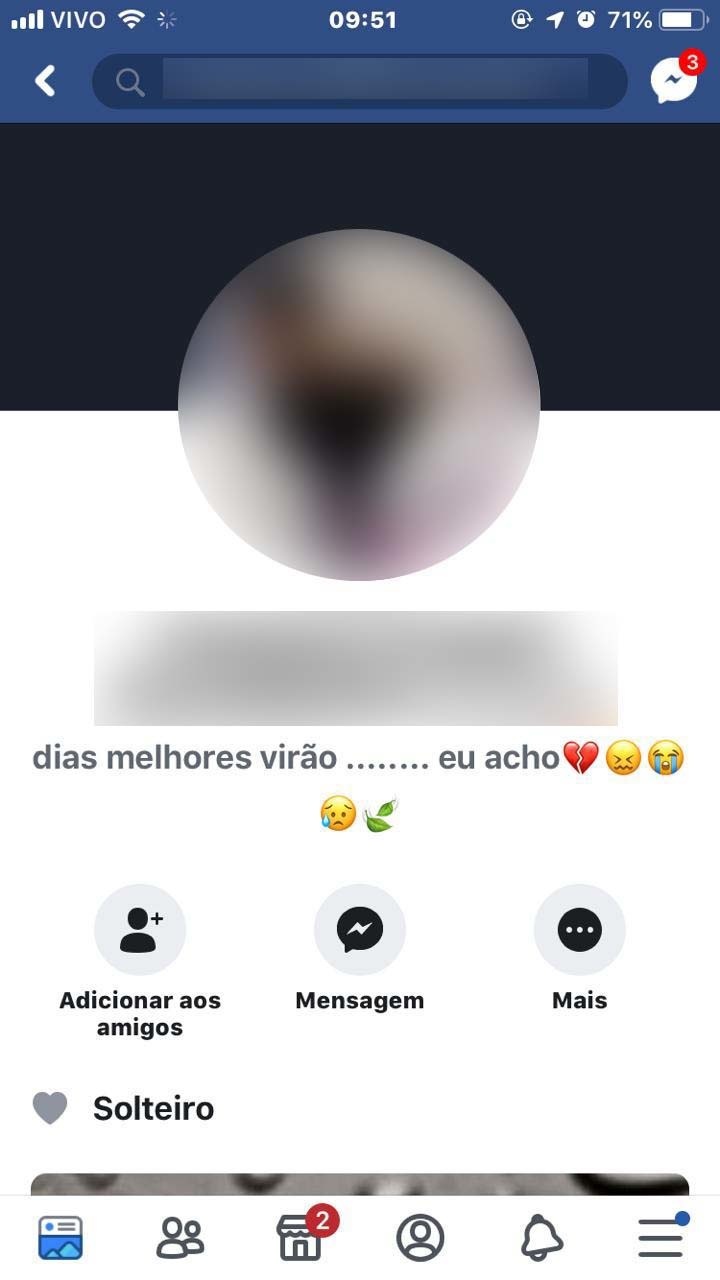Open the hamburger menu tab
Image resolution: width=720 pixels, height=1280 pixels.
(661, 1238)
